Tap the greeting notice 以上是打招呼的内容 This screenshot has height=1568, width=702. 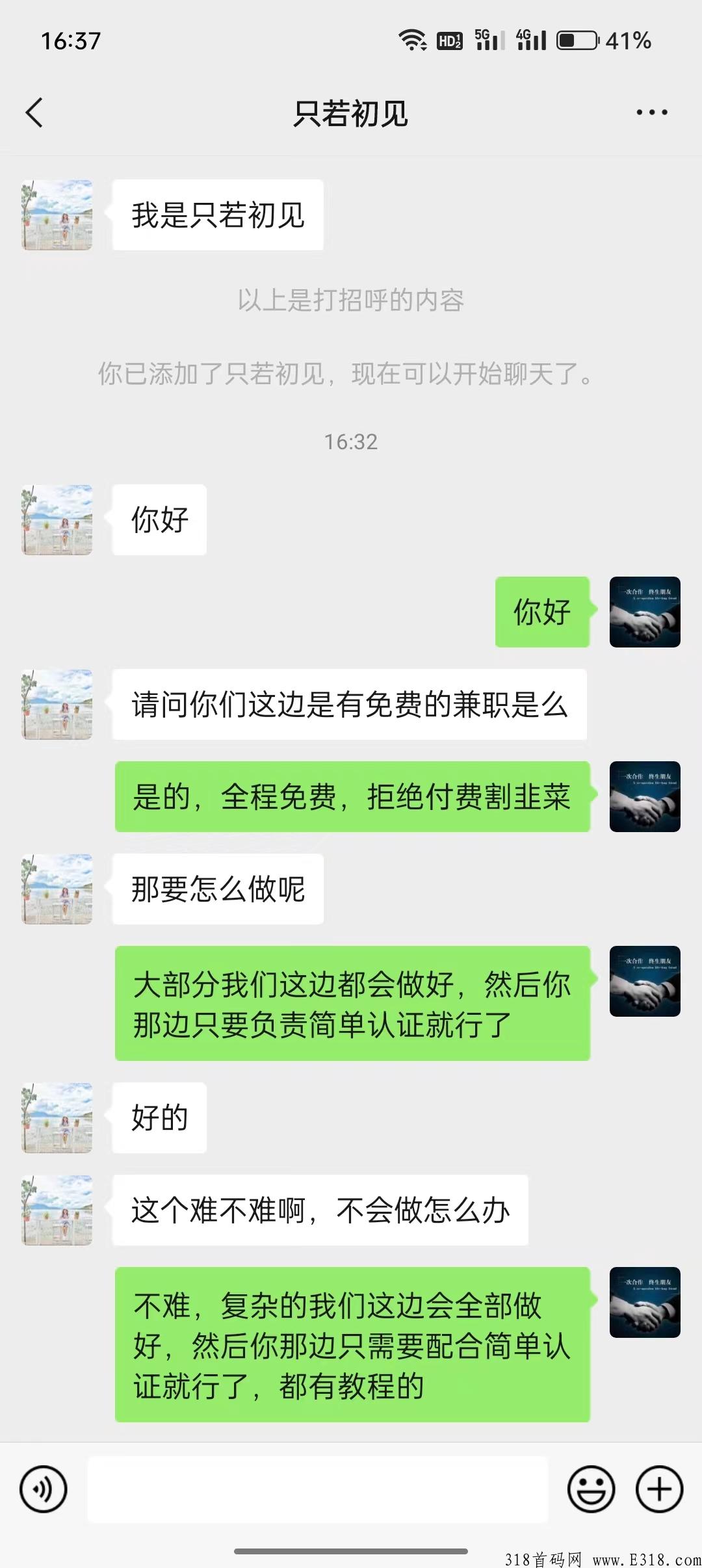coord(351,300)
